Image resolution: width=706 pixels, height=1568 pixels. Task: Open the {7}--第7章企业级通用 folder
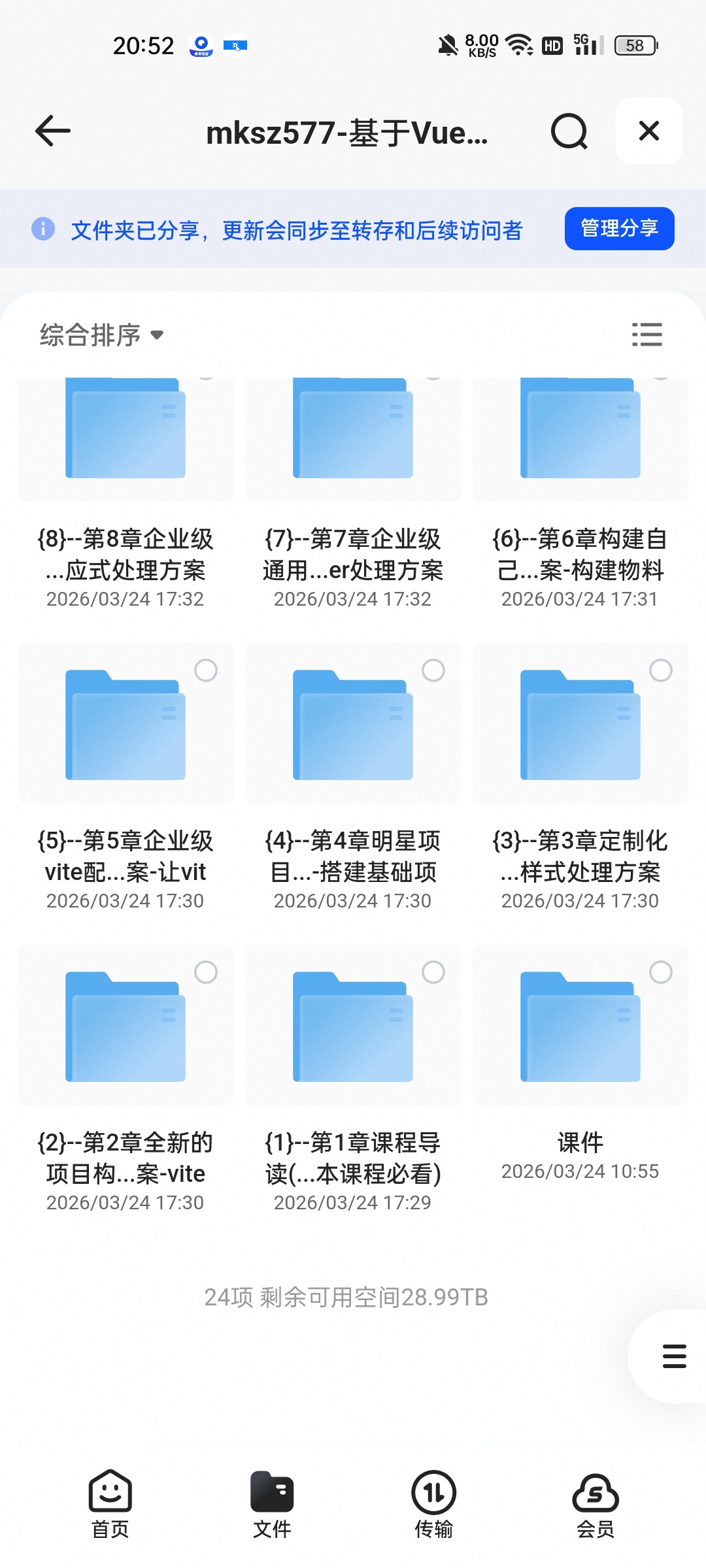pos(353,497)
